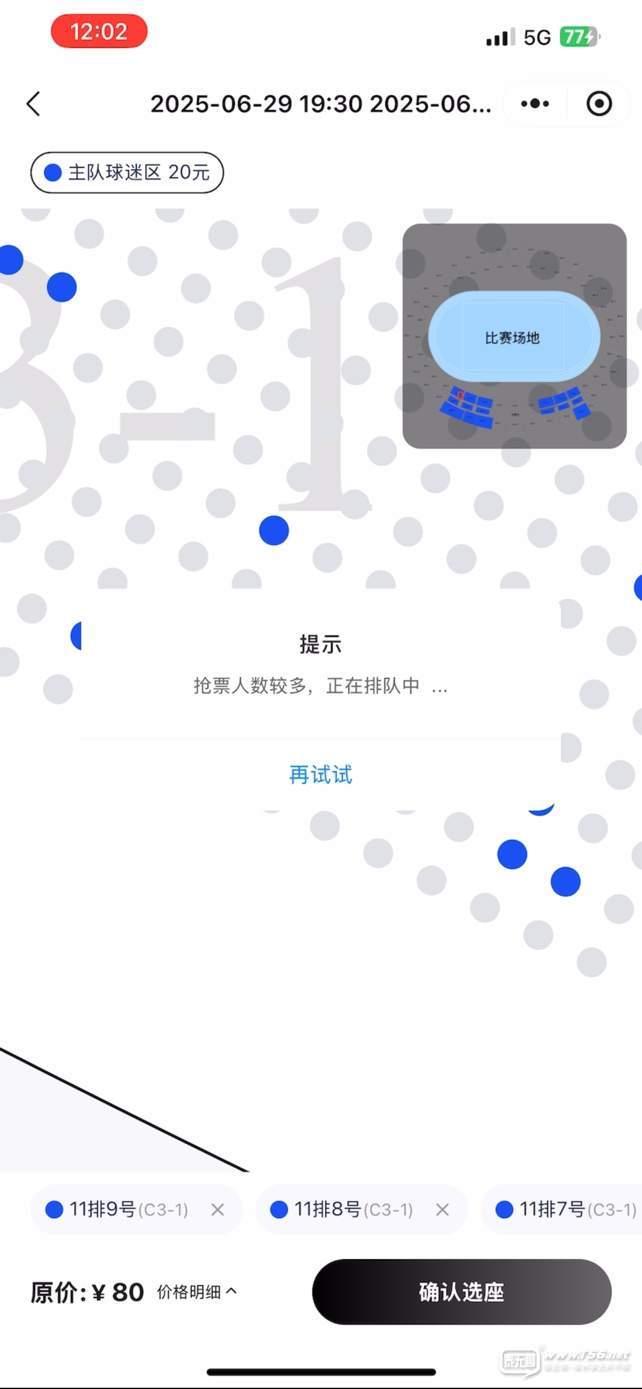Remove the seat 11排8号 chip
The height and width of the screenshot is (1389, 642).
coord(442,1210)
